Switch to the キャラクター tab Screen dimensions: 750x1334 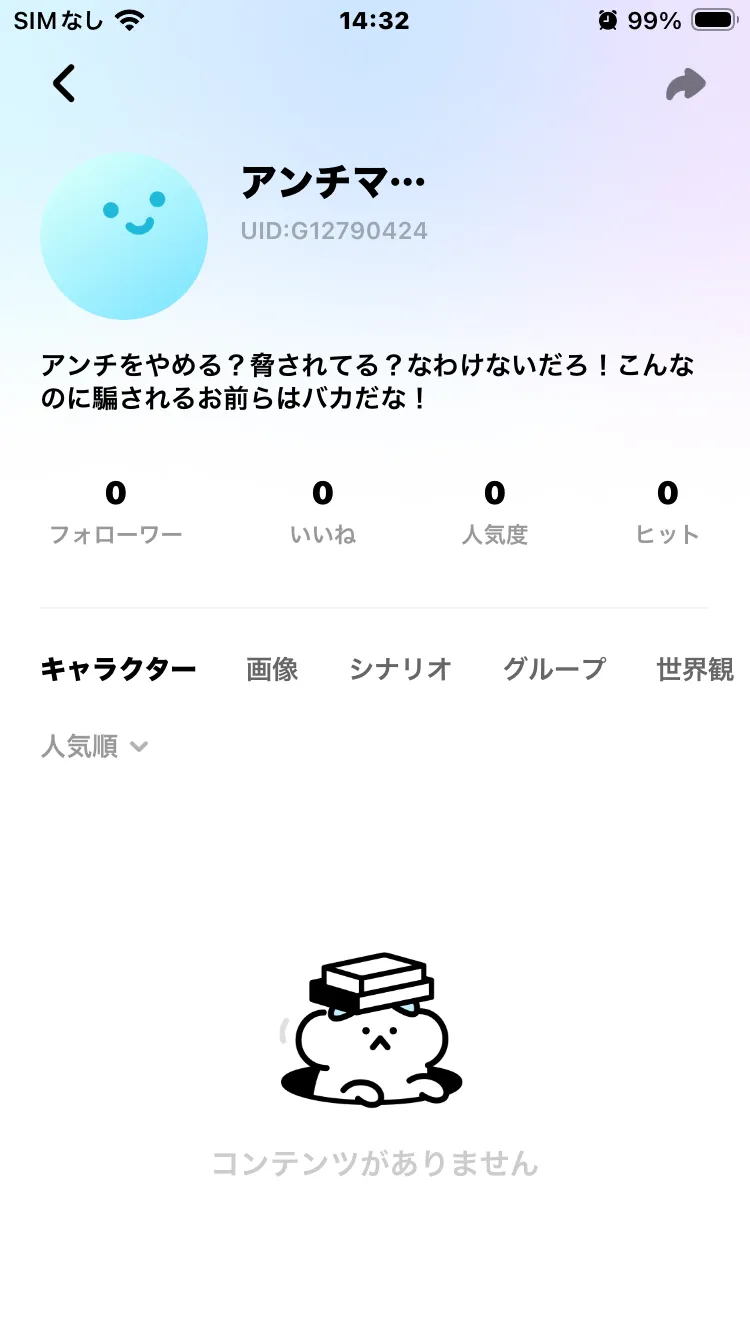click(x=118, y=669)
